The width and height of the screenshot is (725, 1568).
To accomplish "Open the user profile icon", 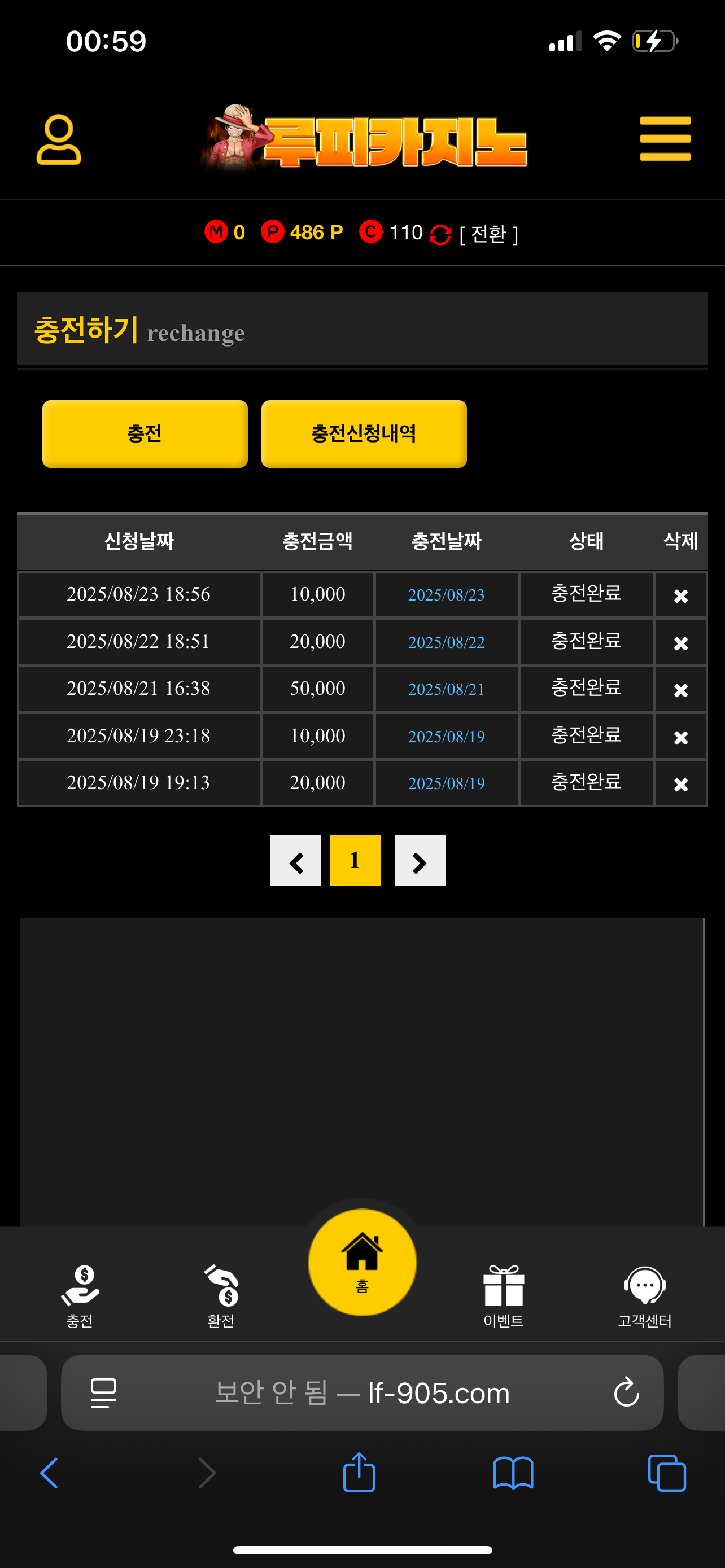I will coord(58,139).
